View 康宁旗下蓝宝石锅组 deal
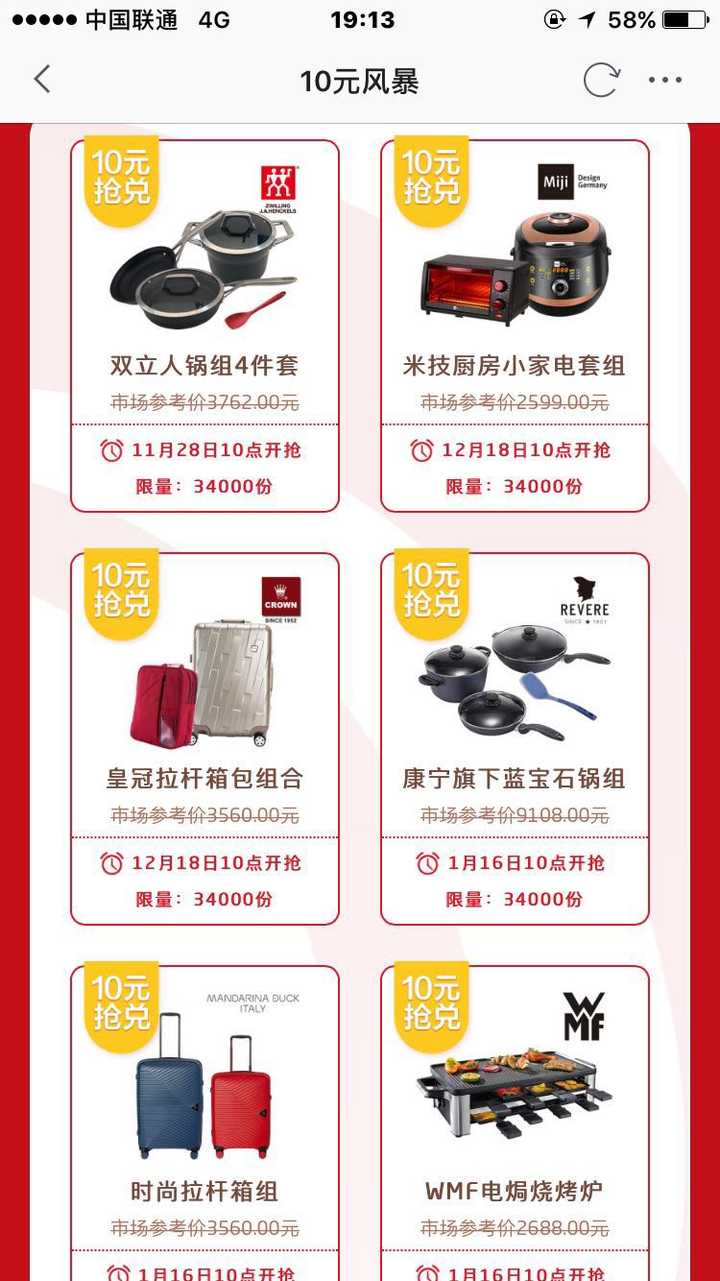 (x=515, y=738)
